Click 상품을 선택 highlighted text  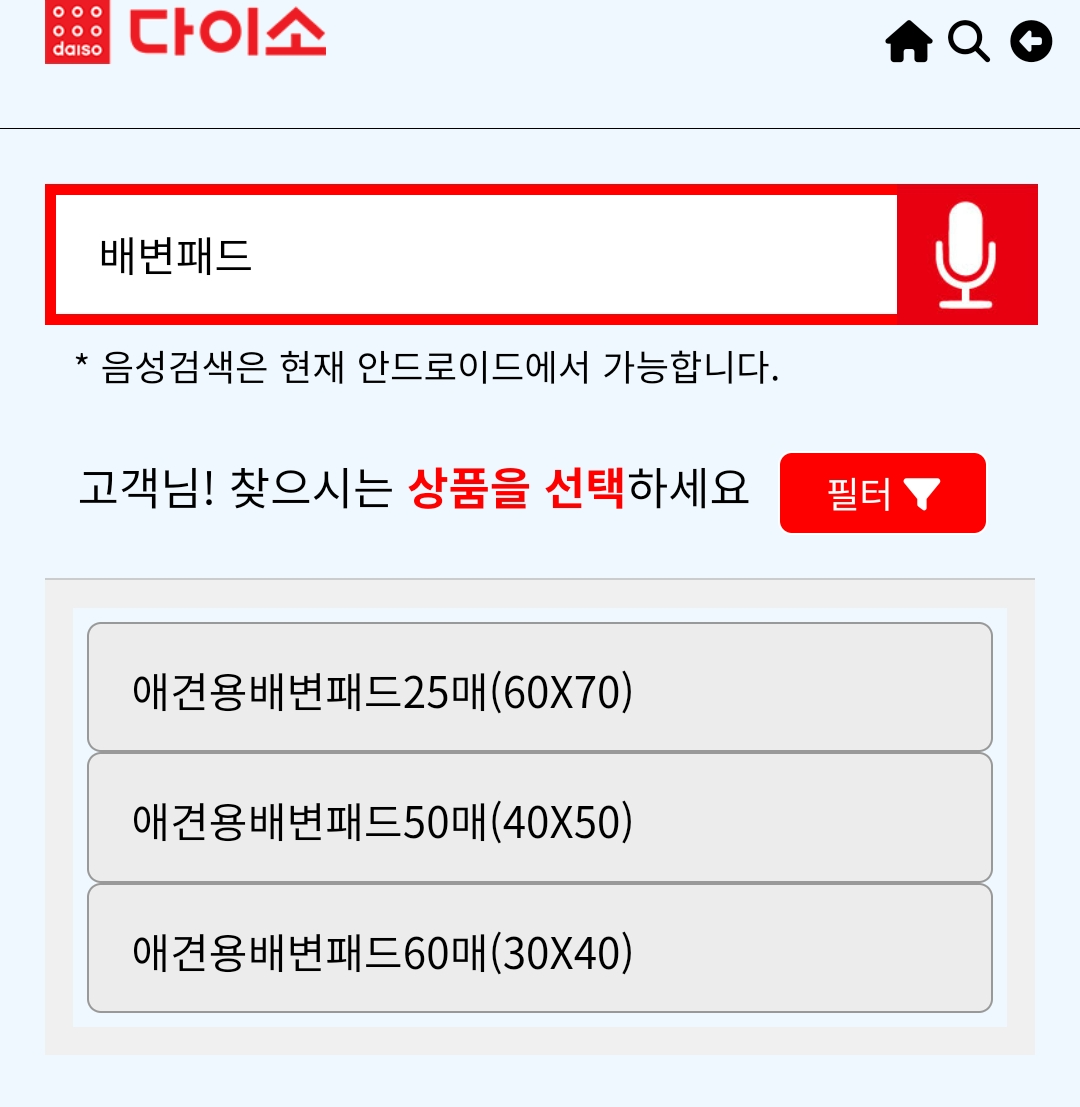[x=516, y=492]
